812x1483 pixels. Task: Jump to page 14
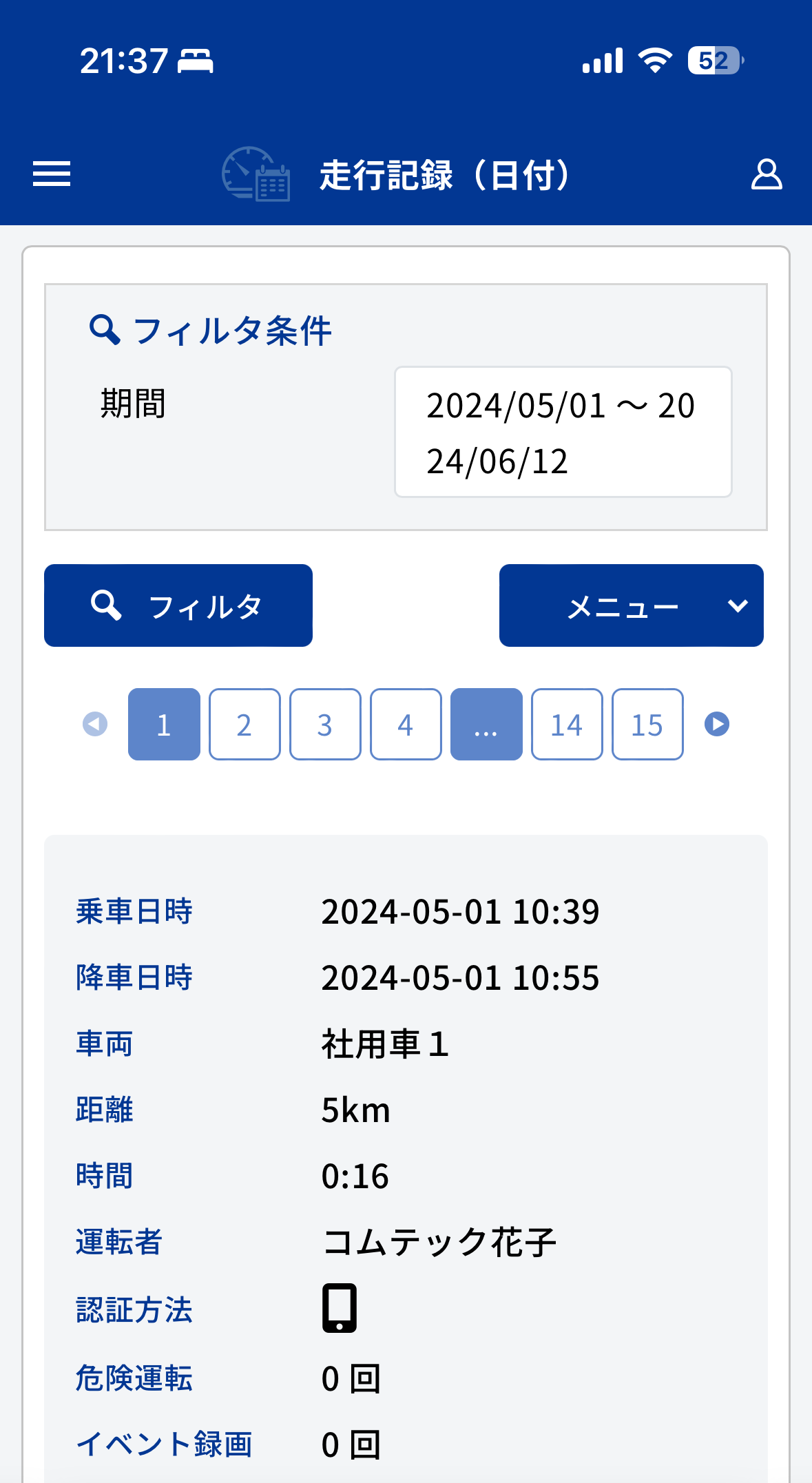567,724
